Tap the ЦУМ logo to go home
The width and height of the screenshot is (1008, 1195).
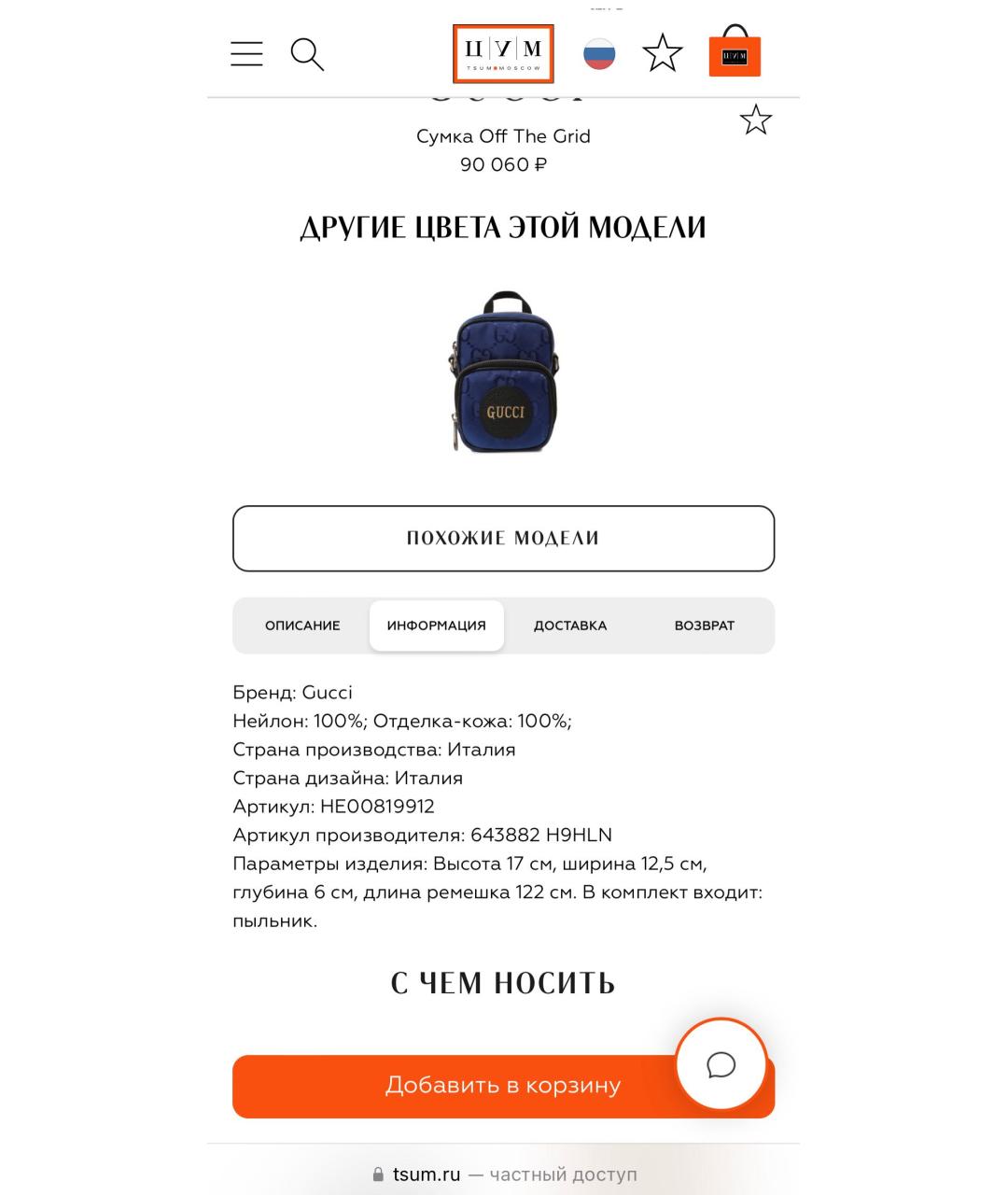(x=503, y=53)
